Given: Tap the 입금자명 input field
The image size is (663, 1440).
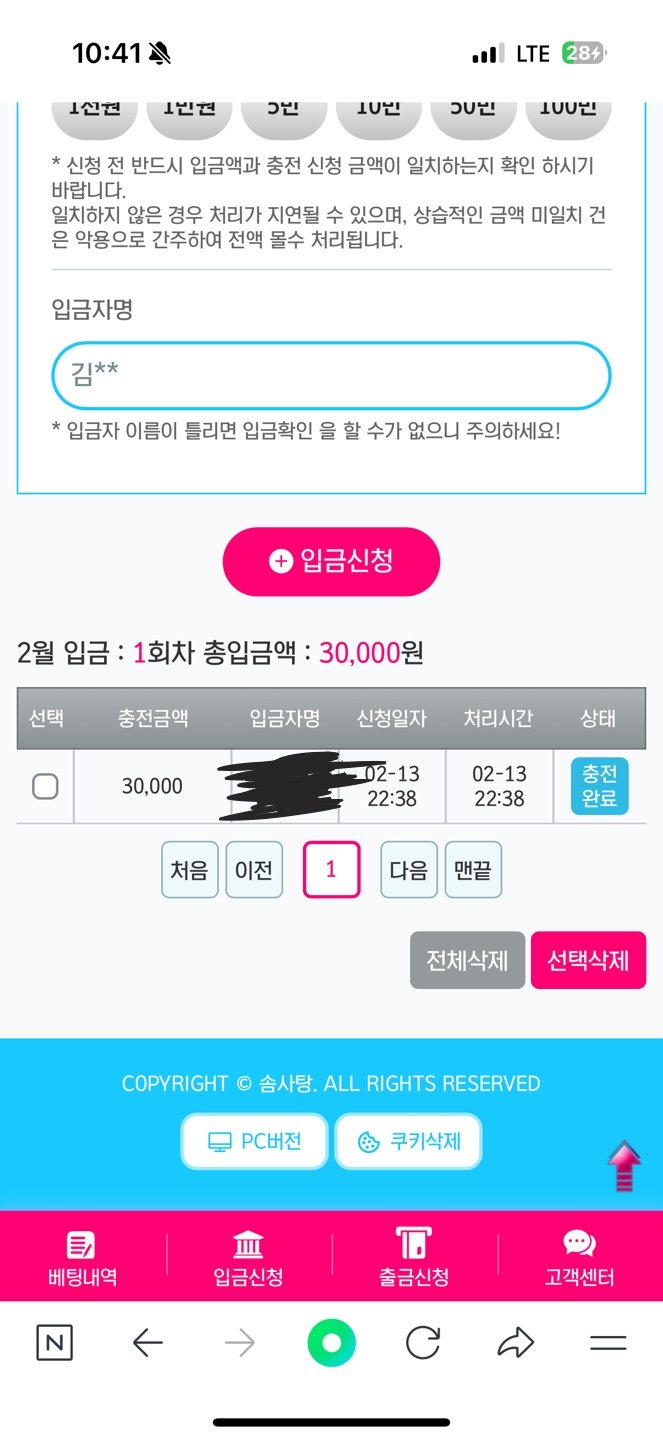Looking at the screenshot, I should pyautogui.click(x=331, y=375).
